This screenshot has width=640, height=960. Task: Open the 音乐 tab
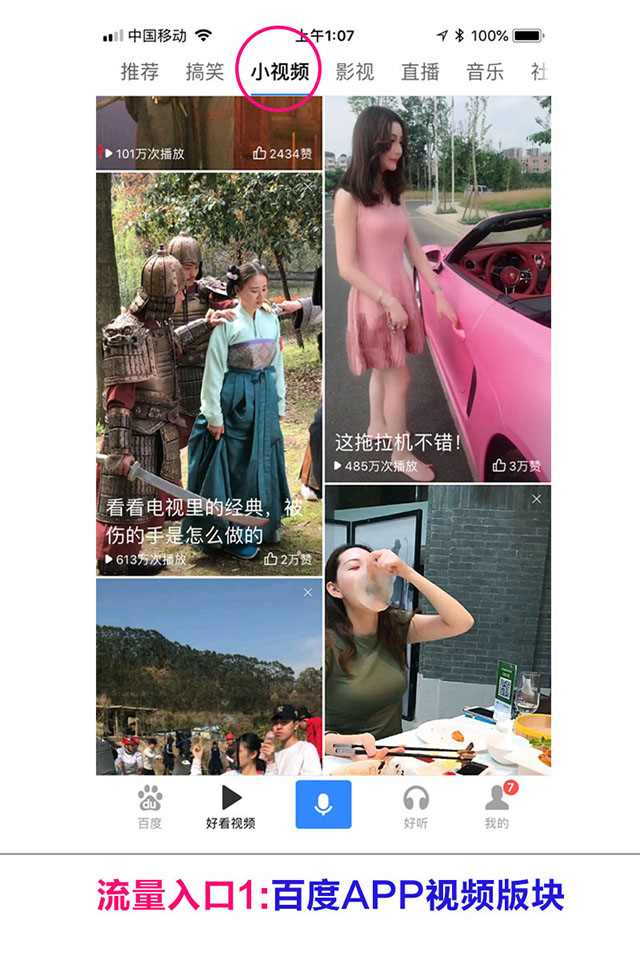tap(485, 72)
